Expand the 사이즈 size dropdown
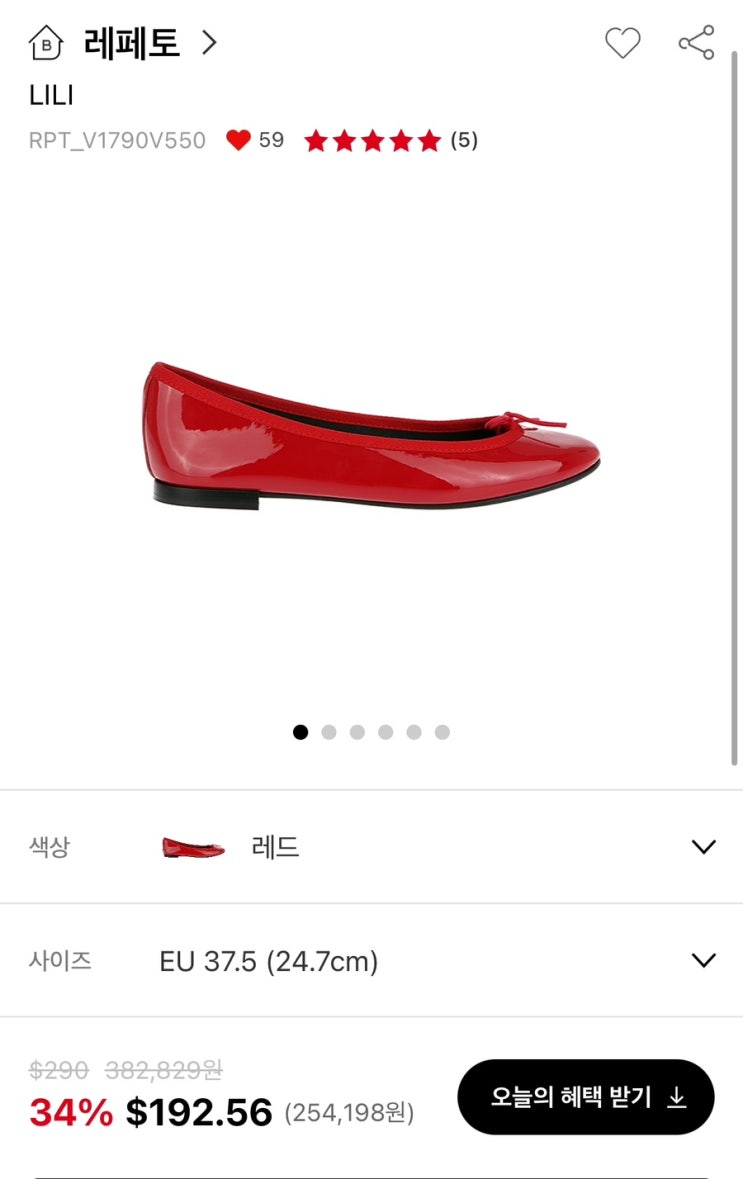 (703, 961)
